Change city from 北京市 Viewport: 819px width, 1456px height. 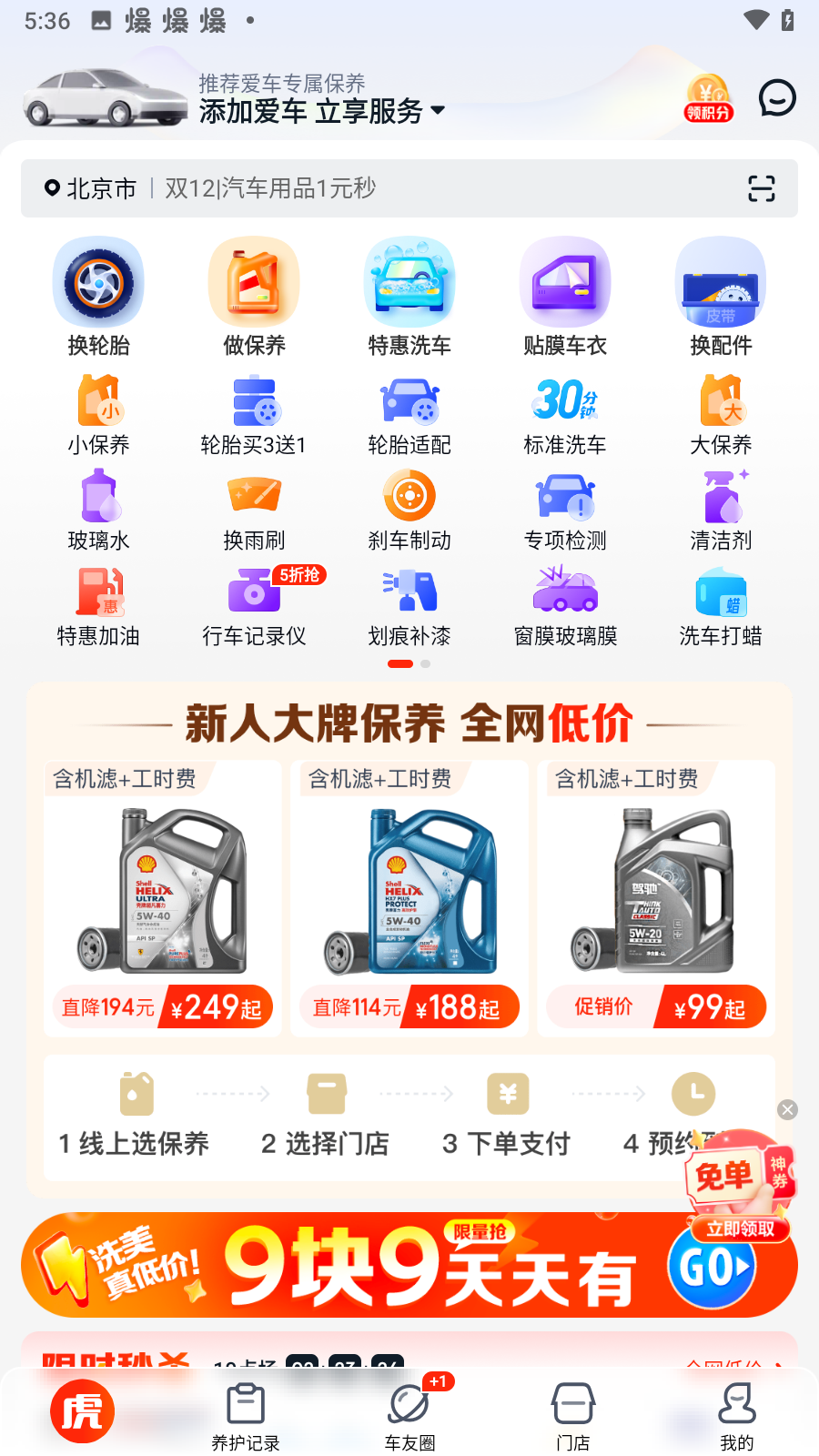[91, 188]
